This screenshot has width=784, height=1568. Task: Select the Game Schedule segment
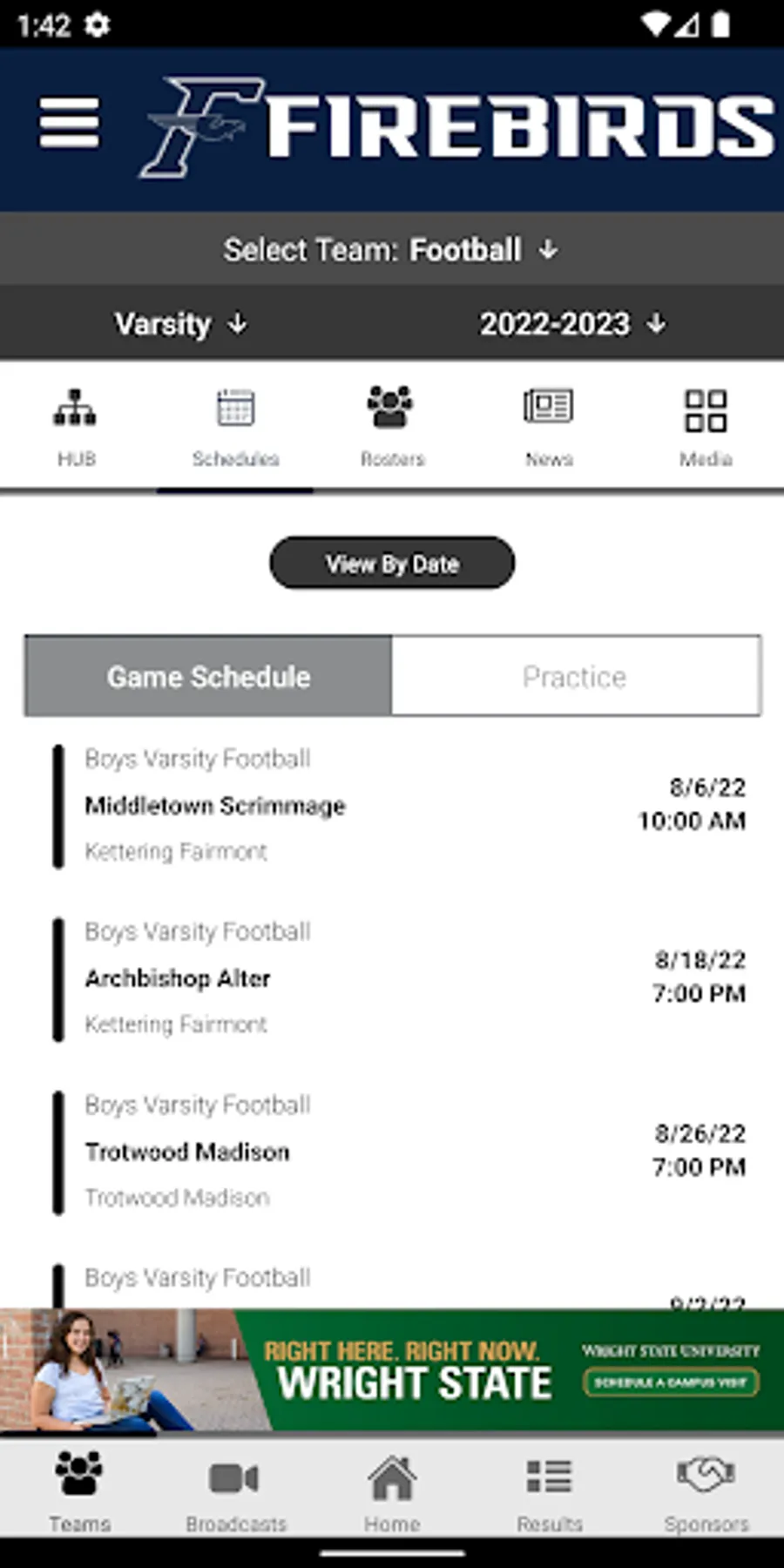click(209, 676)
